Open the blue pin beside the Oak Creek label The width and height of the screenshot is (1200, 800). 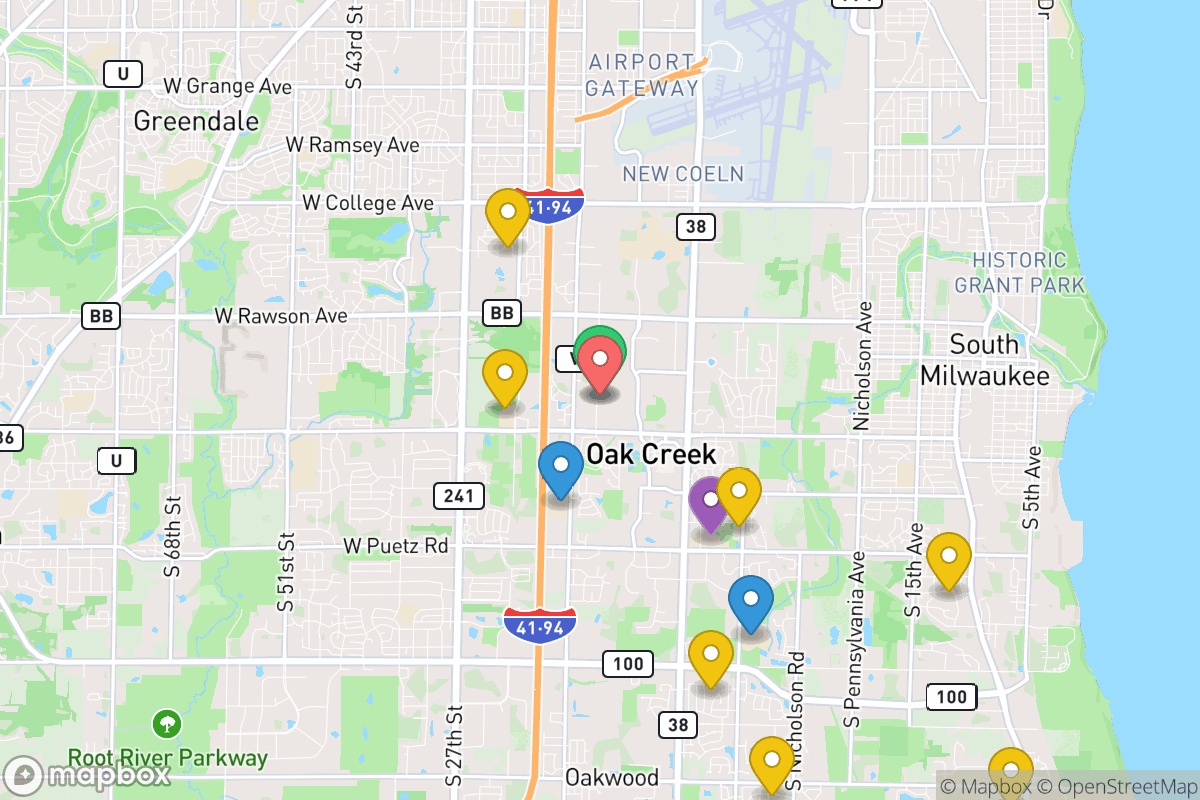point(561,468)
